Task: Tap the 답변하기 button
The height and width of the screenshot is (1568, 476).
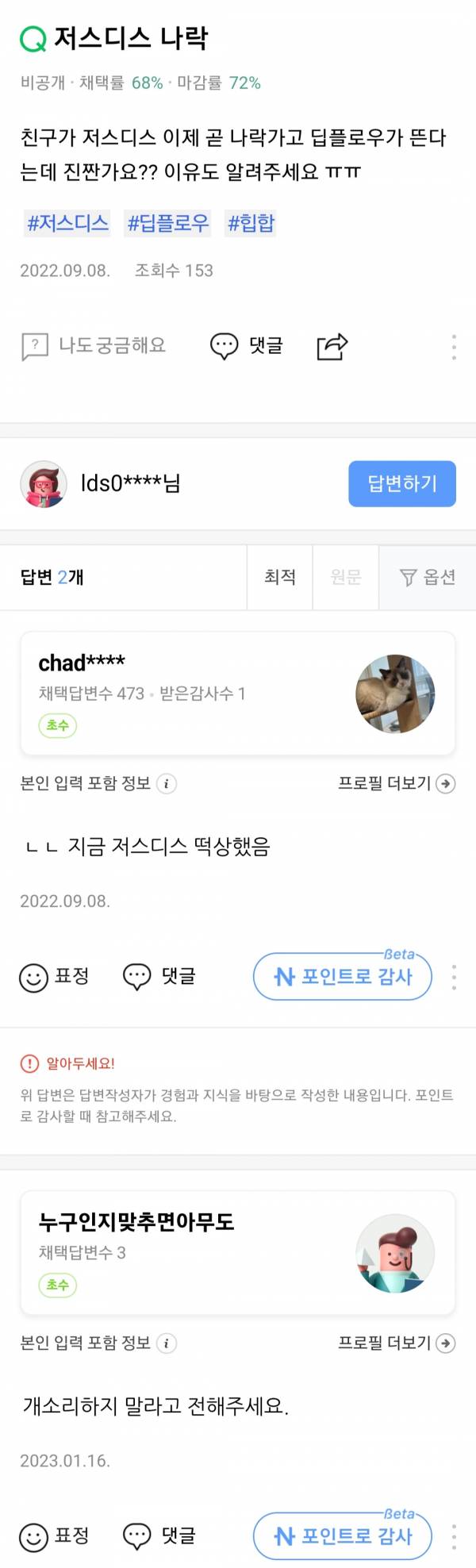Action: click(x=402, y=483)
